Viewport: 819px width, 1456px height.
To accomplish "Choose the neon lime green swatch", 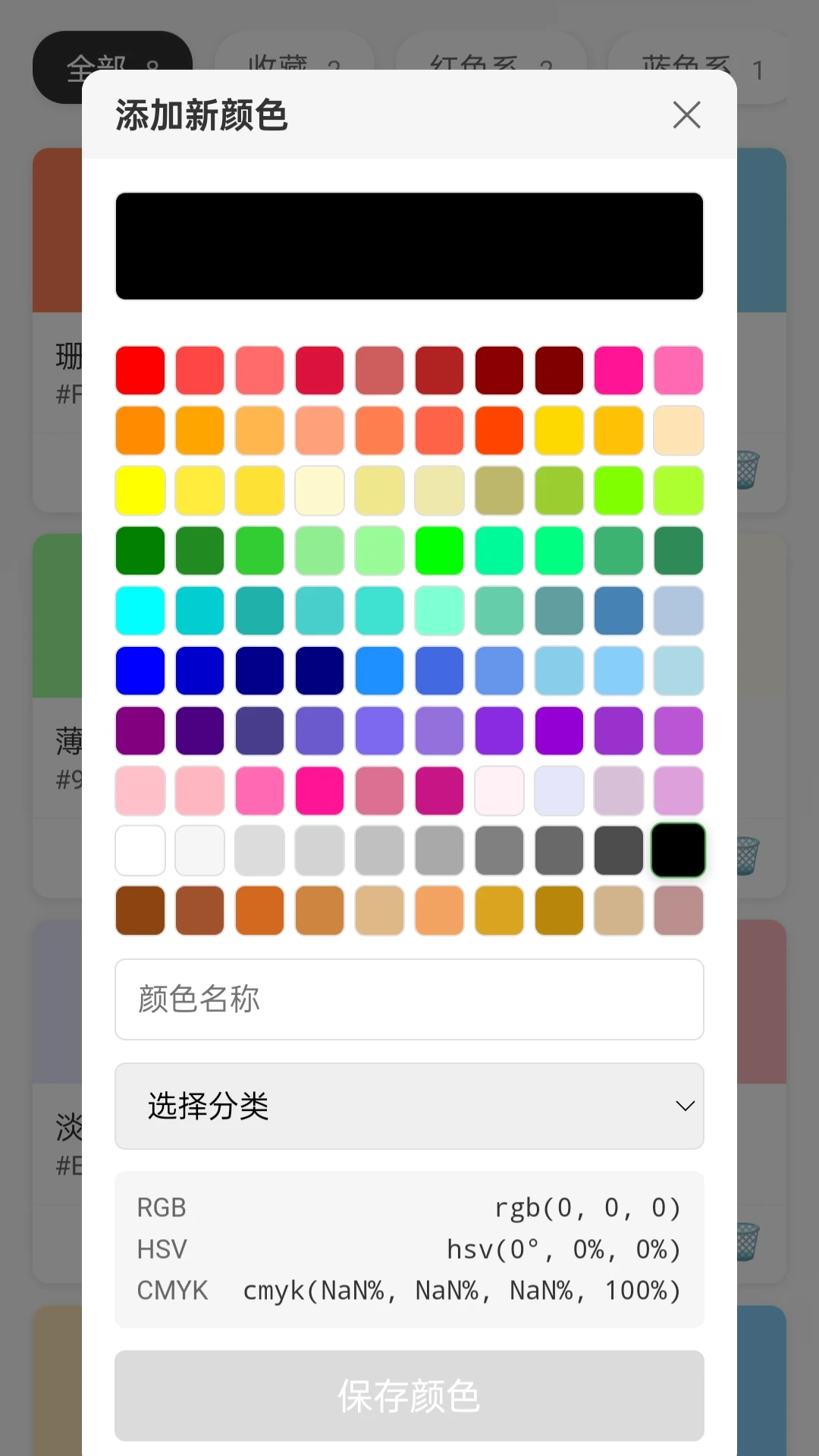I will pos(439,551).
